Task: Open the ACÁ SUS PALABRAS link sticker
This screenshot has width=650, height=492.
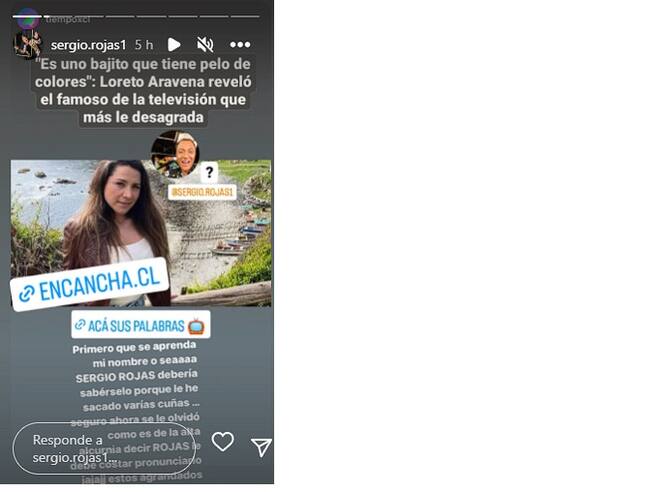Action: 140,326
